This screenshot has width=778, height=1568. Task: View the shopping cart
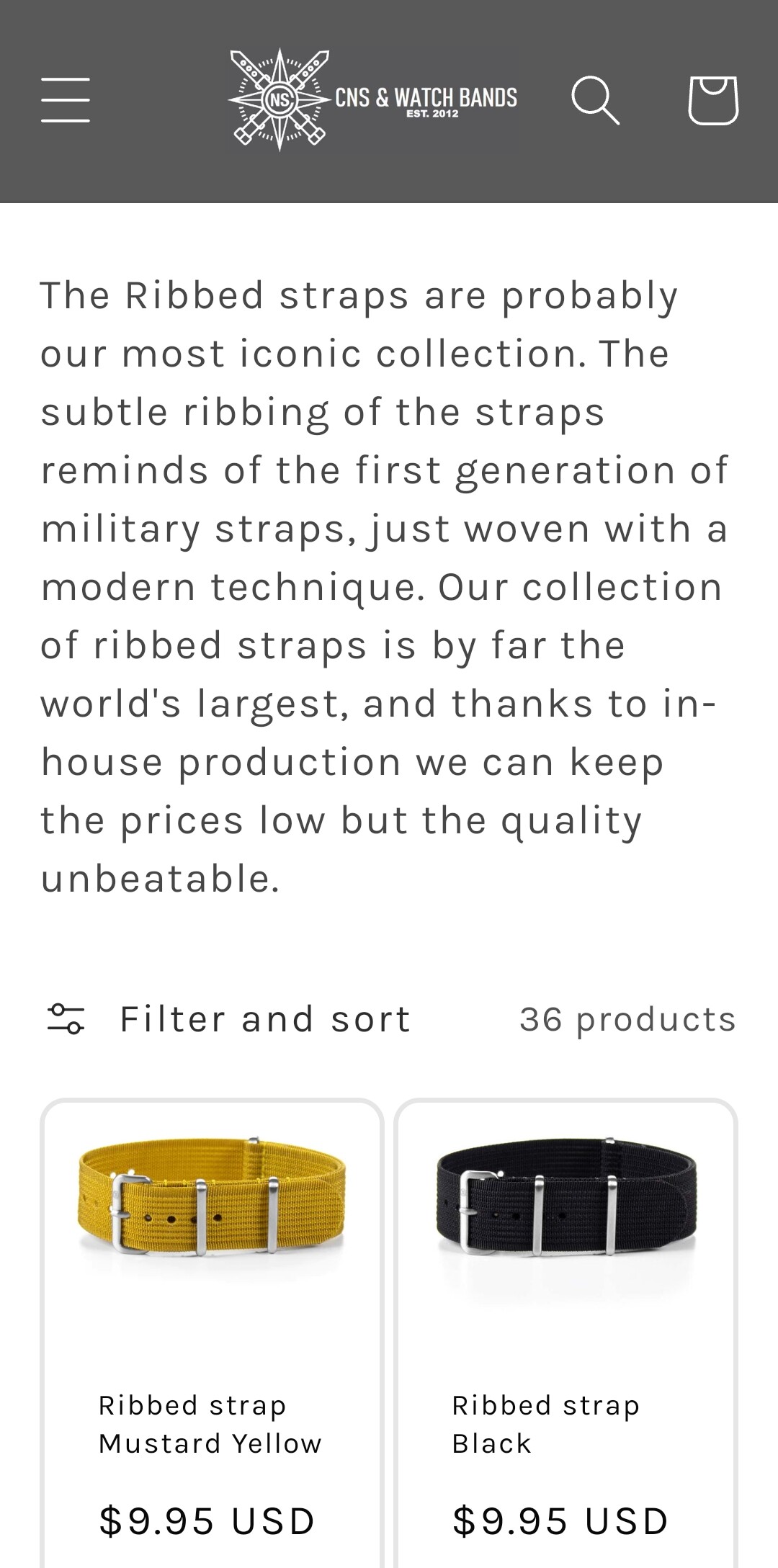pos(713,100)
